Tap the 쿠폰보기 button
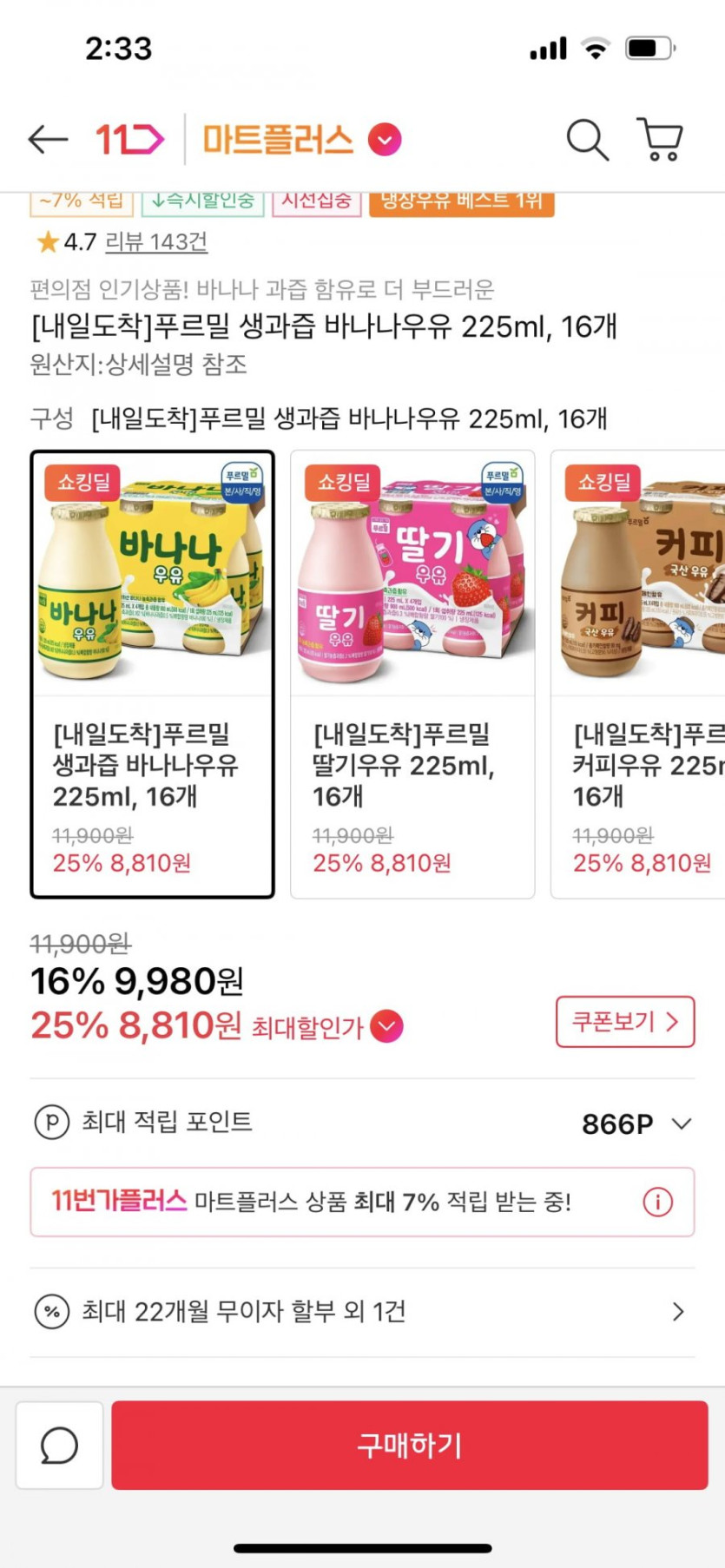 [624, 1022]
